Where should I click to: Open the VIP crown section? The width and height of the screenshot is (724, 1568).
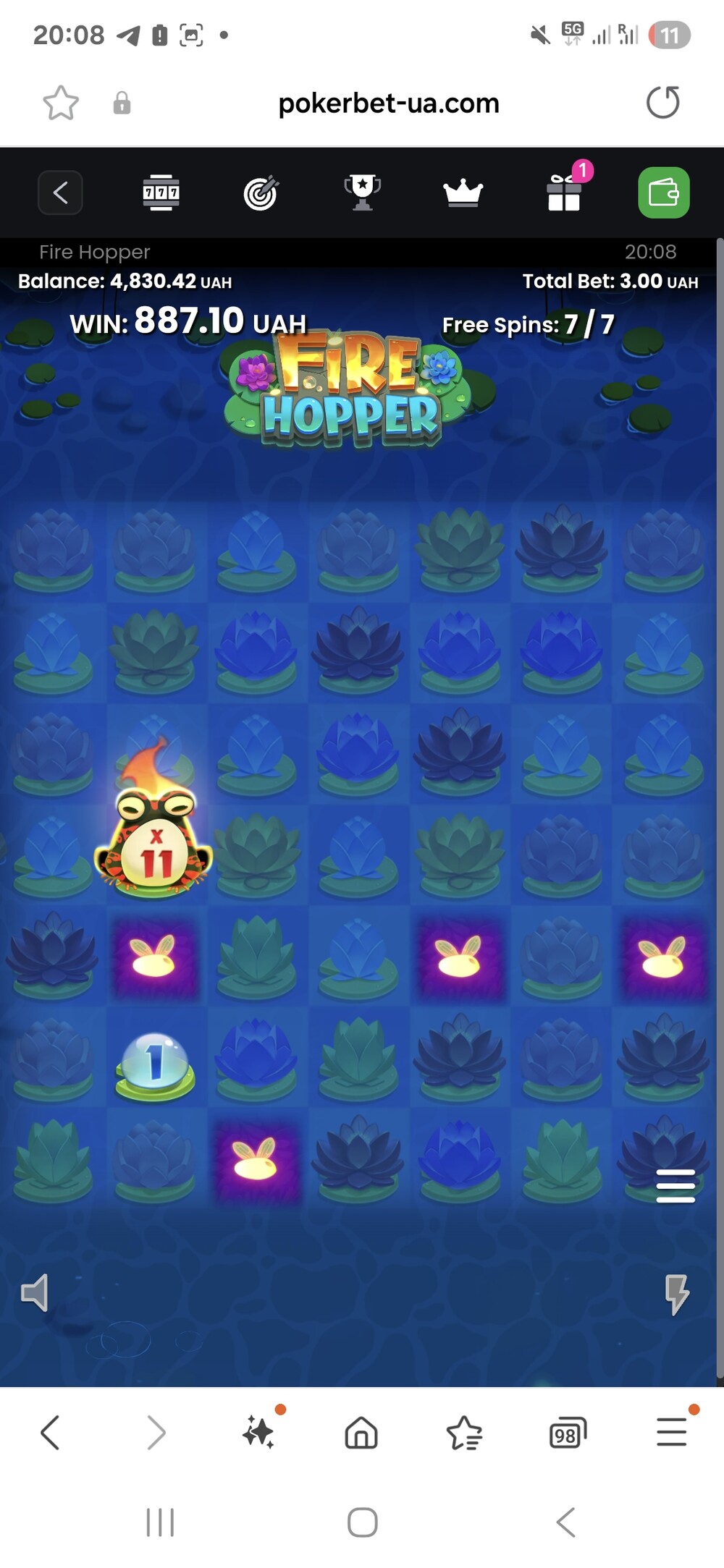coord(463,193)
